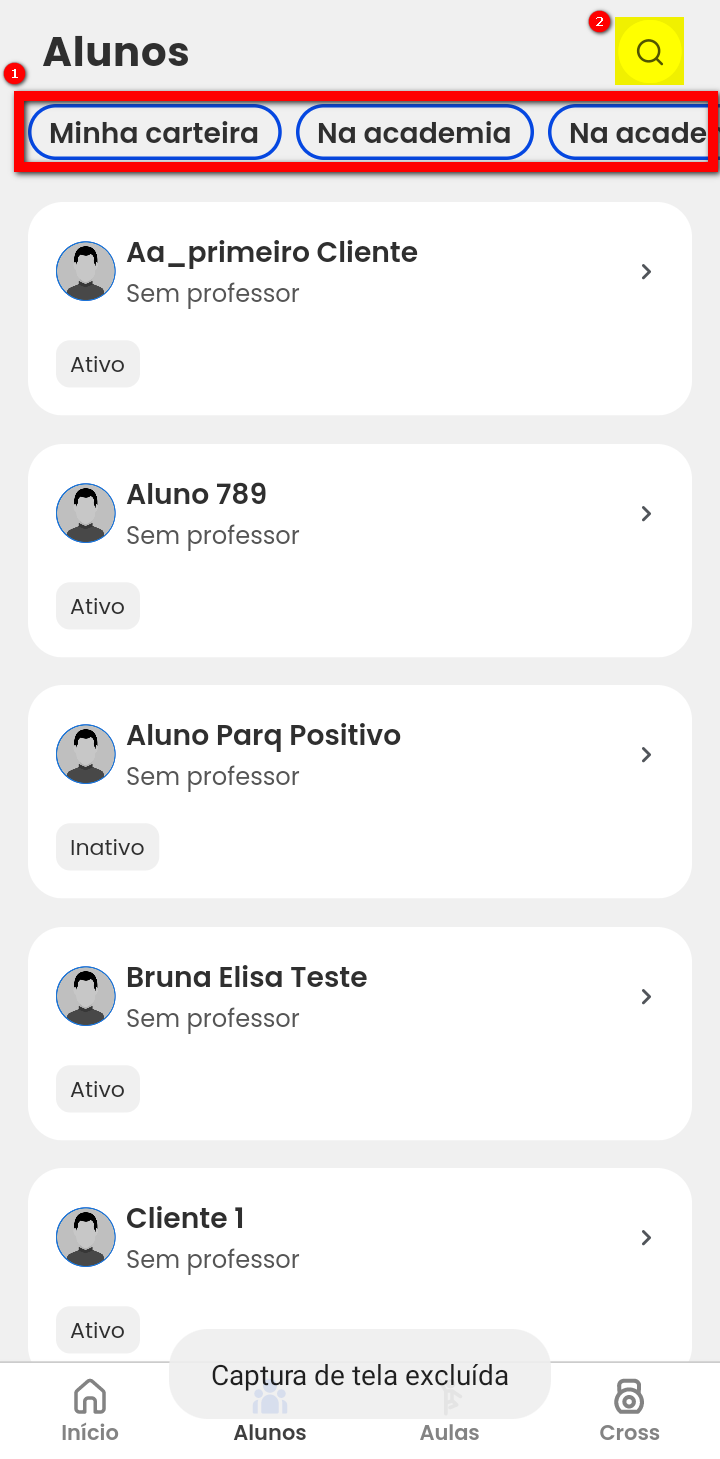The width and height of the screenshot is (720, 1459).
Task: Select the Minha carteira filter chip
Action: (154, 132)
